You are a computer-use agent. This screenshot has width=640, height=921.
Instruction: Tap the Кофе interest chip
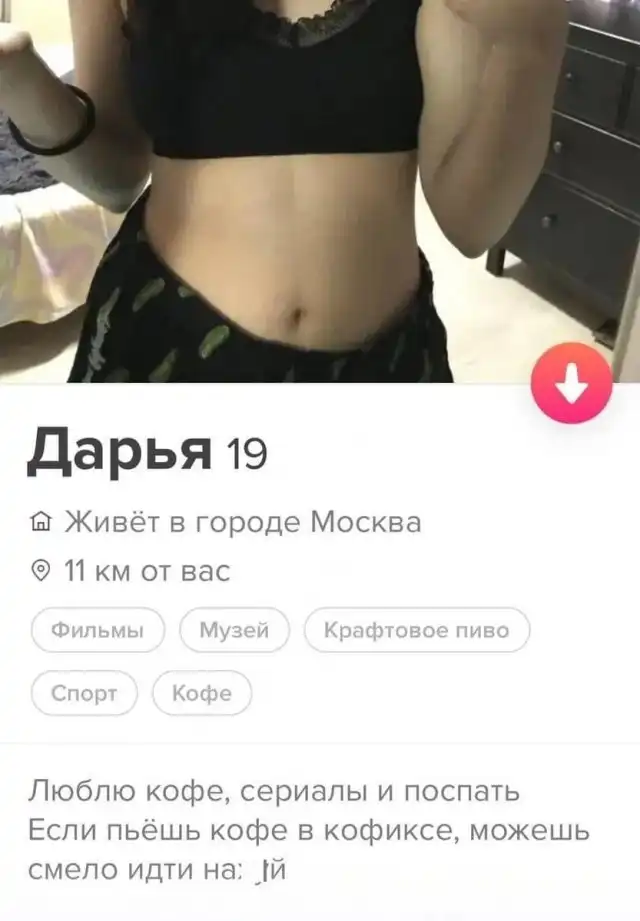click(202, 693)
